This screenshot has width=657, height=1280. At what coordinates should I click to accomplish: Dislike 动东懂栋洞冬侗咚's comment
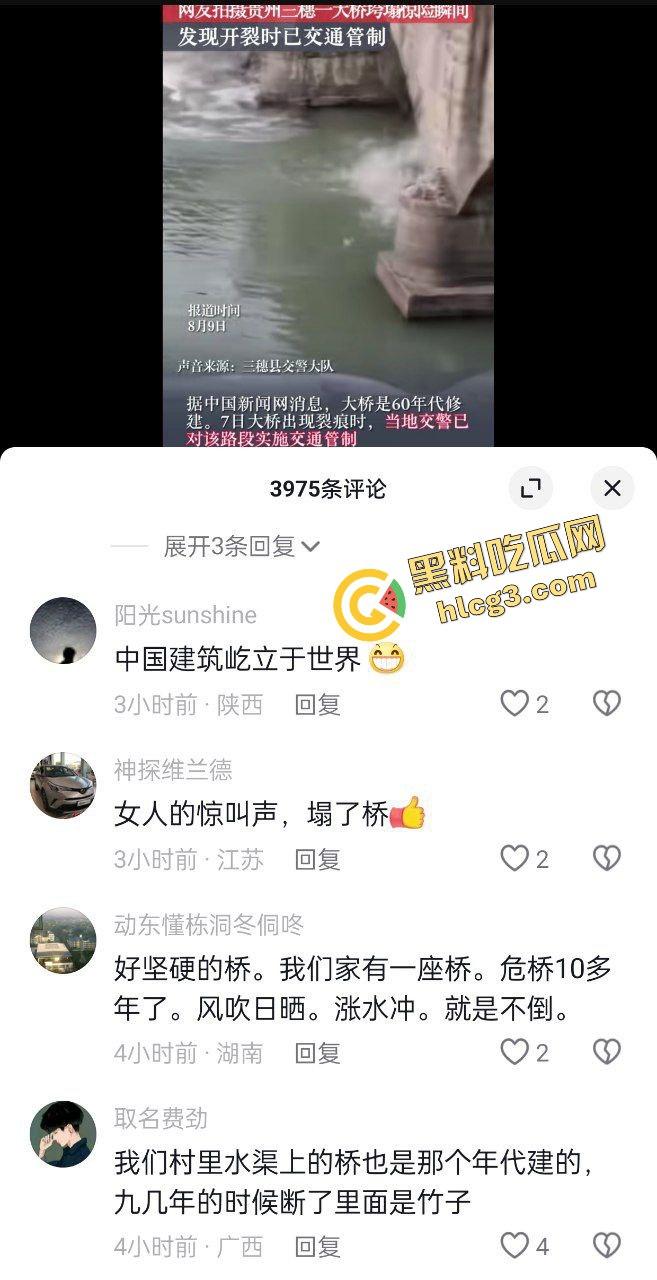606,1052
